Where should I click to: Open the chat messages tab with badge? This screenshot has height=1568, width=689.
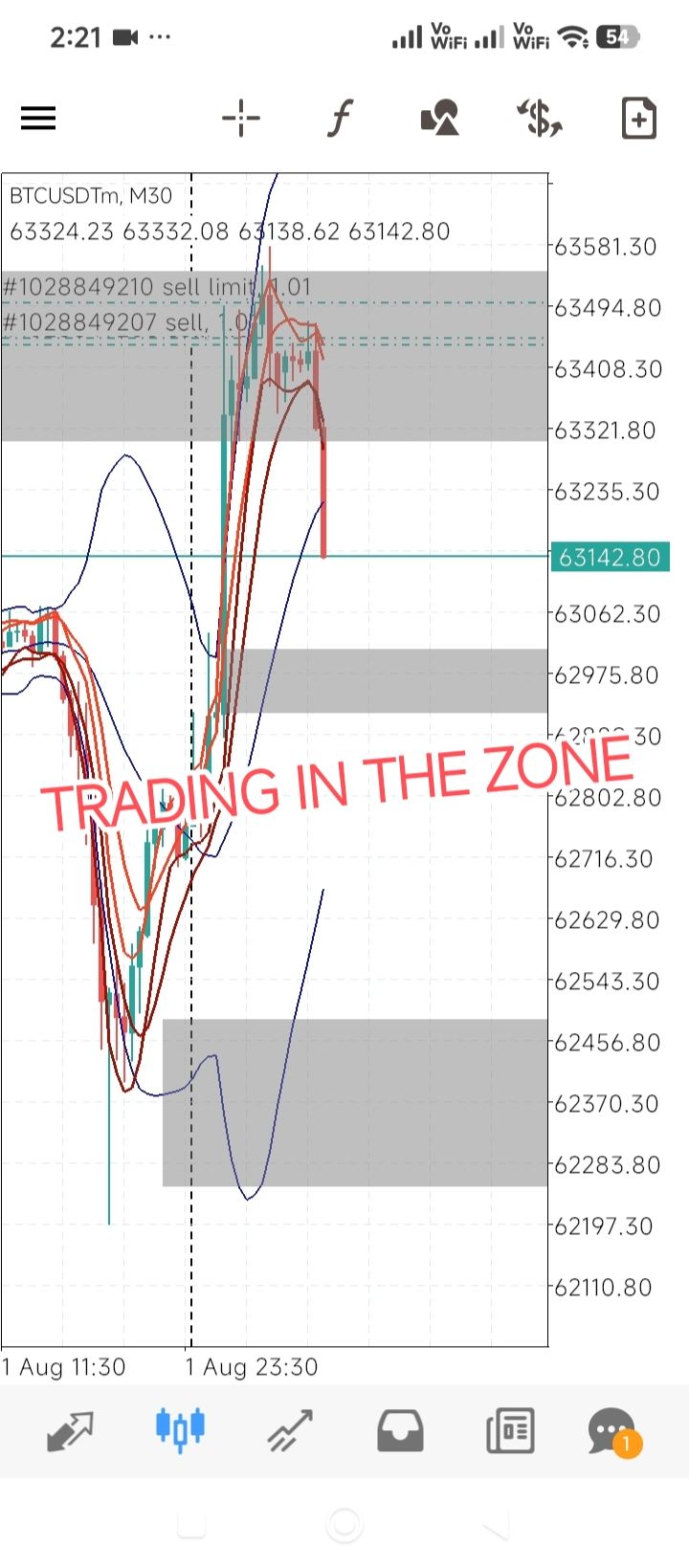613,1432
